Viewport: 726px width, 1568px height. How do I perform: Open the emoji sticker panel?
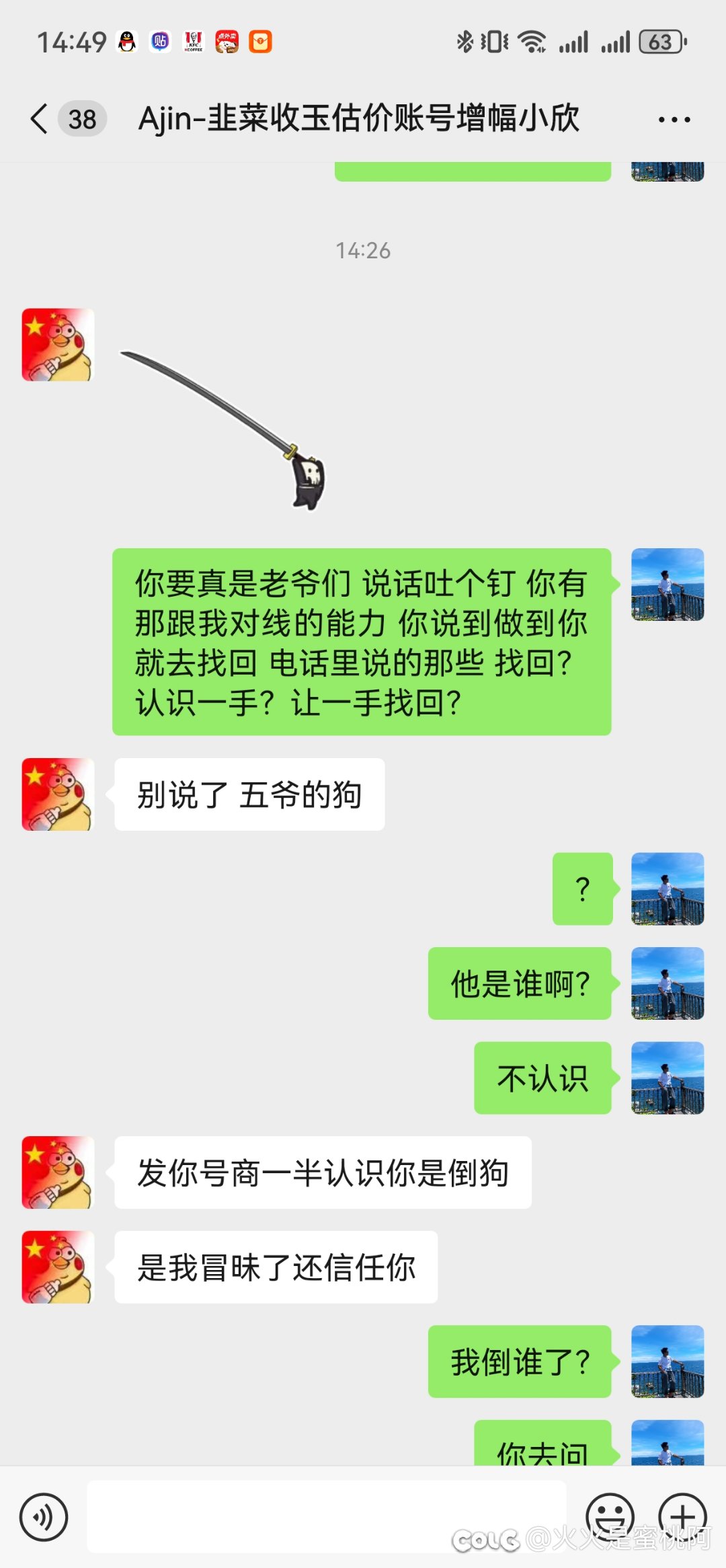click(x=610, y=1517)
